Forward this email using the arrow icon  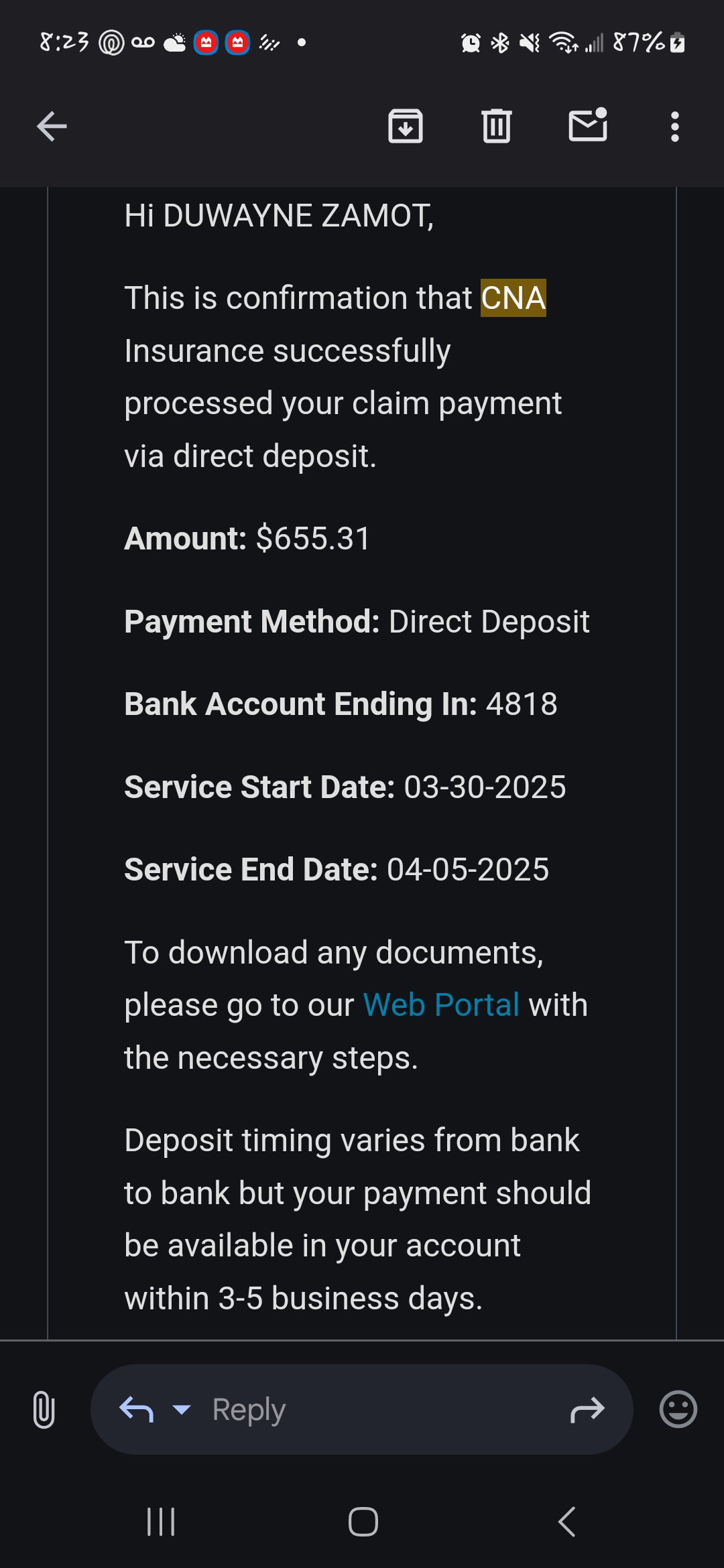(587, 1409)
